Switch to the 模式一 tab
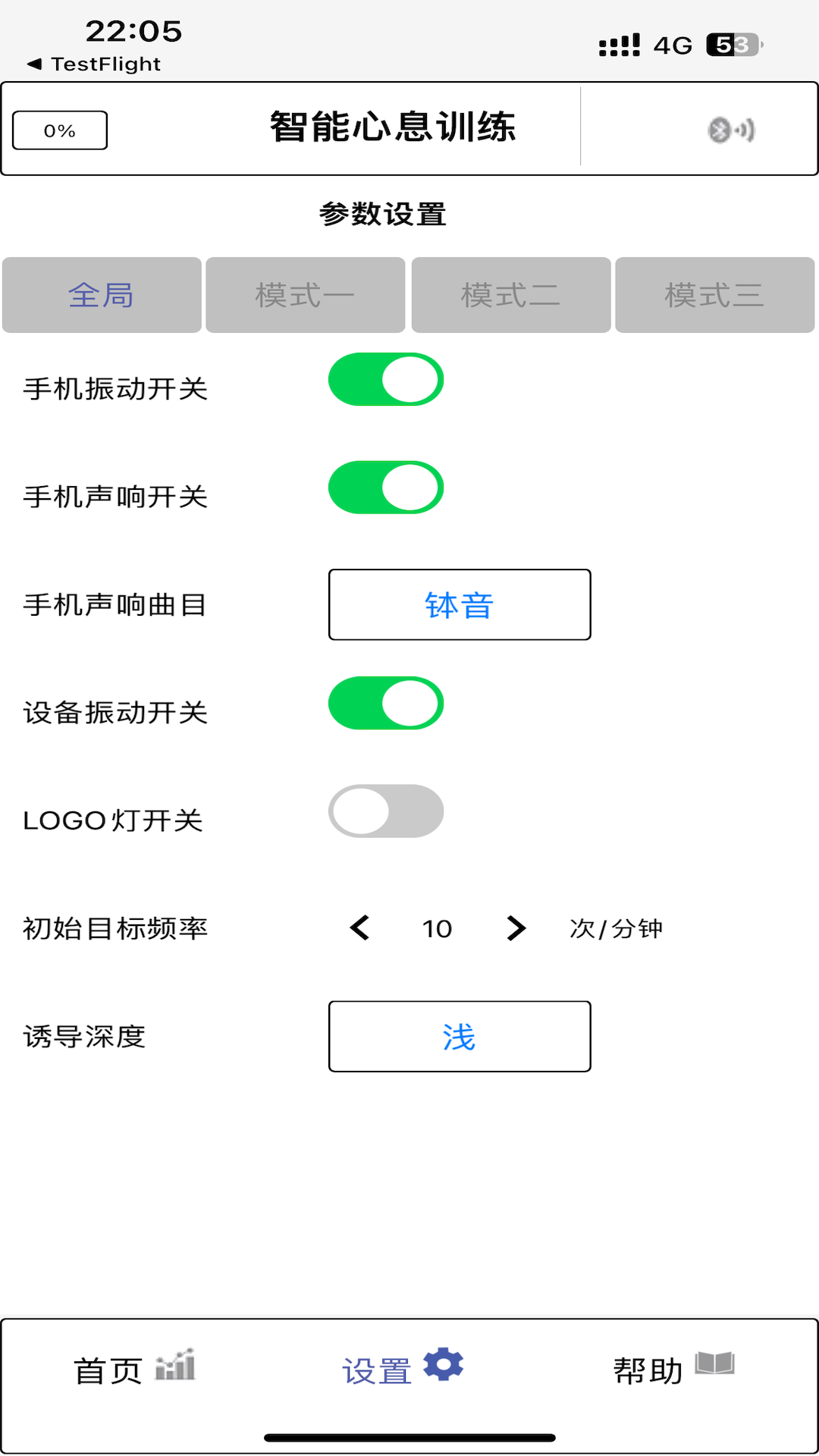Image resolution: width=819 pixels, height=1456 pixels. [x=305, y=295]
